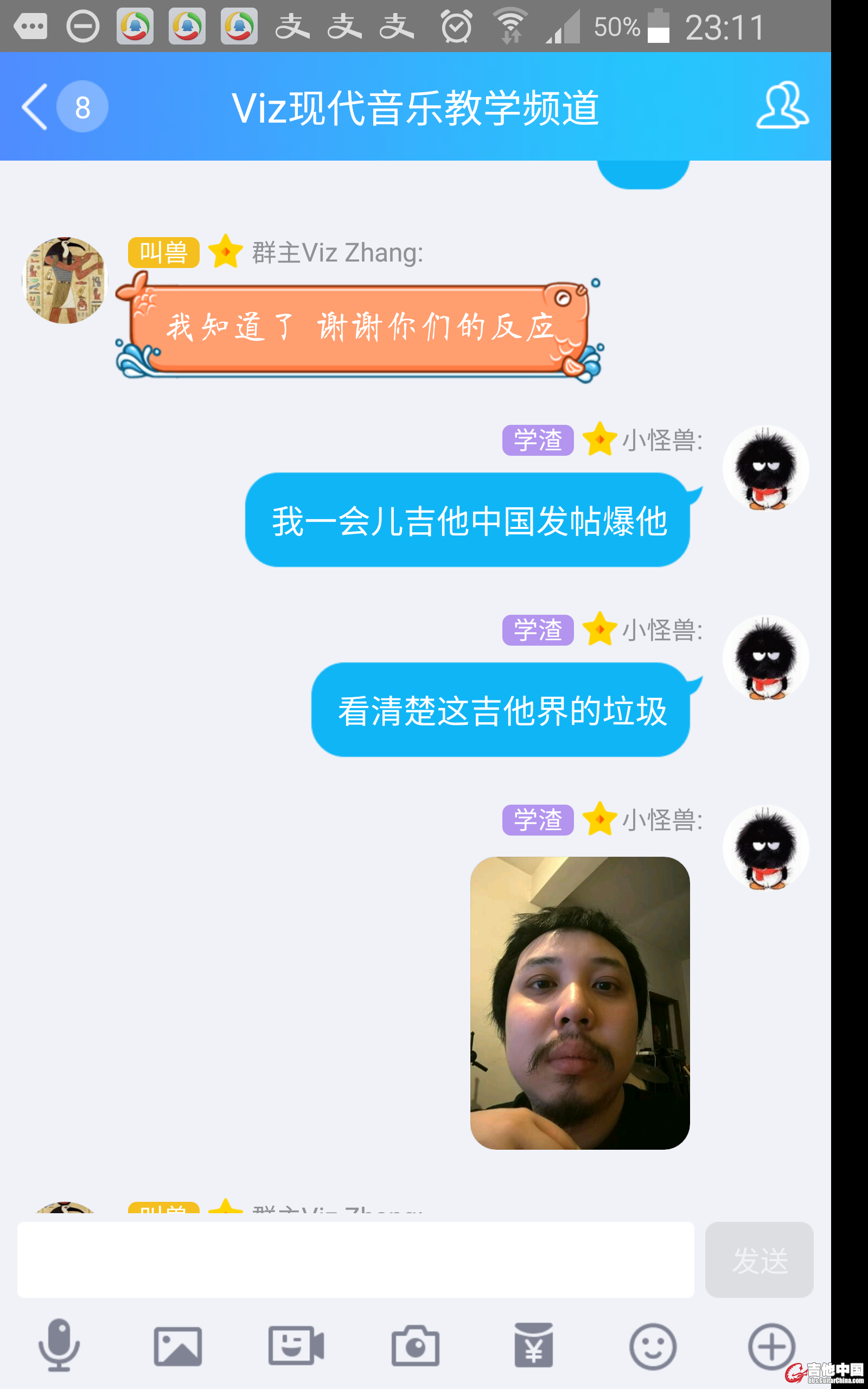The width and height of the screenshot is (868, 1389).
Task: Open the photo sent by 小怪兽
Action: pos(580,1003)
